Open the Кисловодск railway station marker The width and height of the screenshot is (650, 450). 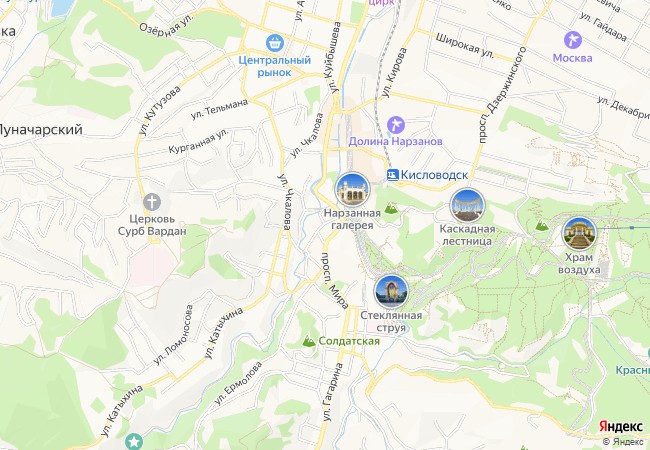394,174
